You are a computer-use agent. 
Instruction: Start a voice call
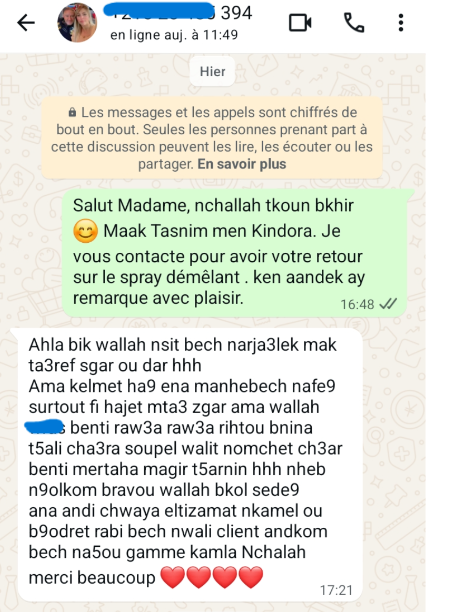[354, 23]
